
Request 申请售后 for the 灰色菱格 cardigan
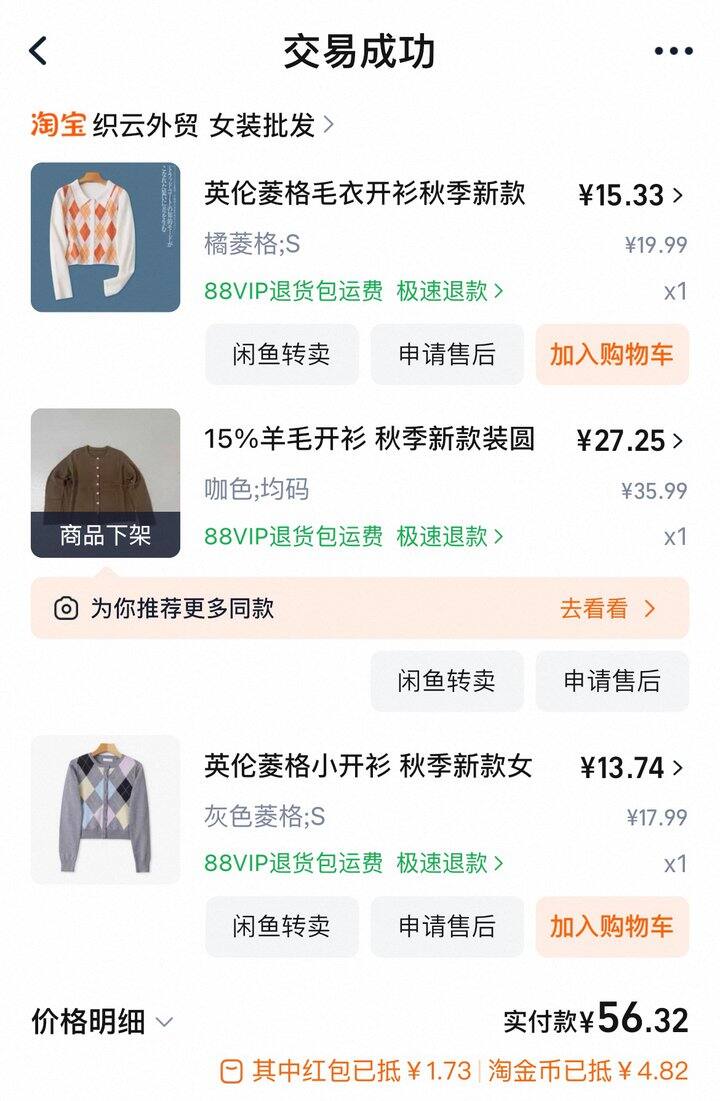tap(447, 926)
